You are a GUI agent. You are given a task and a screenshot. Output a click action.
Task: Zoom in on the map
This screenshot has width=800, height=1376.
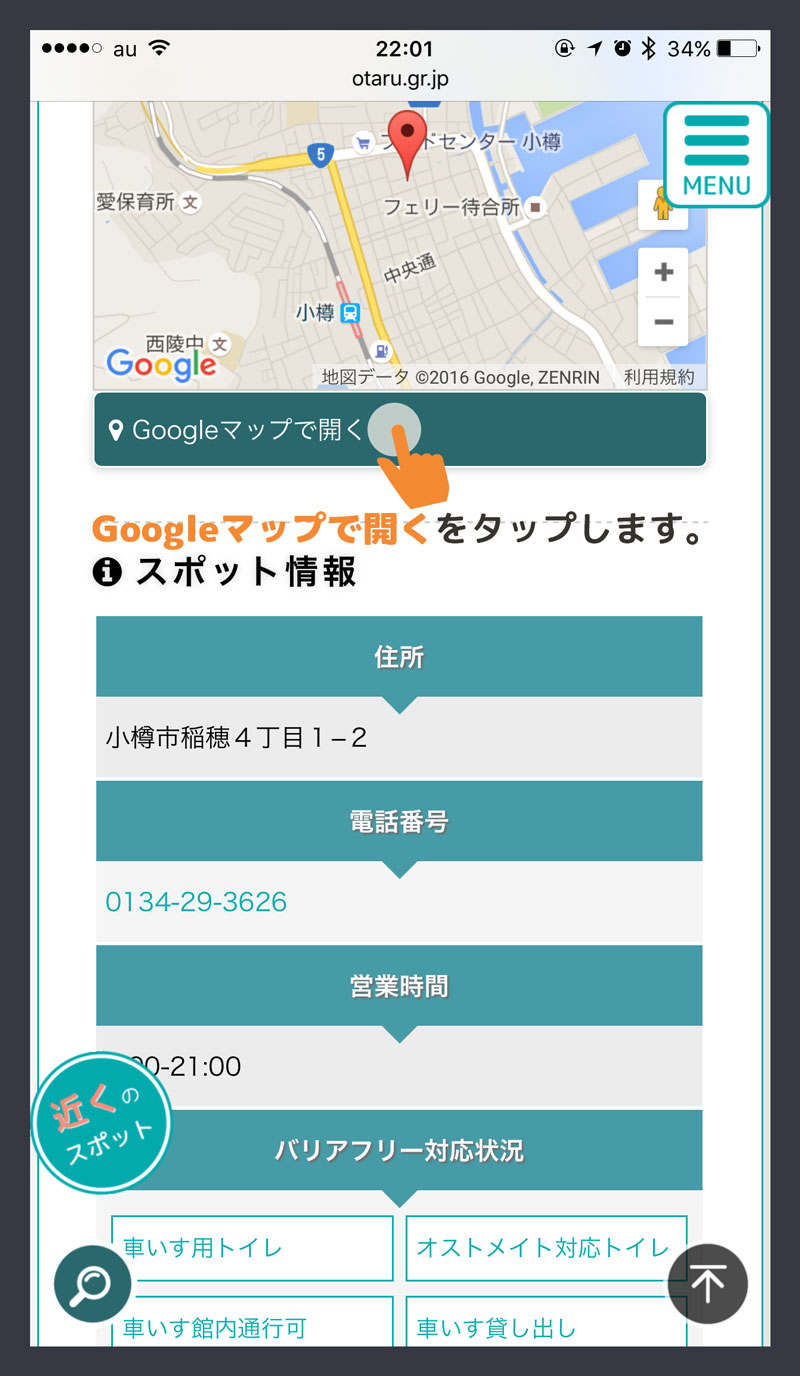pyautogui.click(x=663, y=272)
